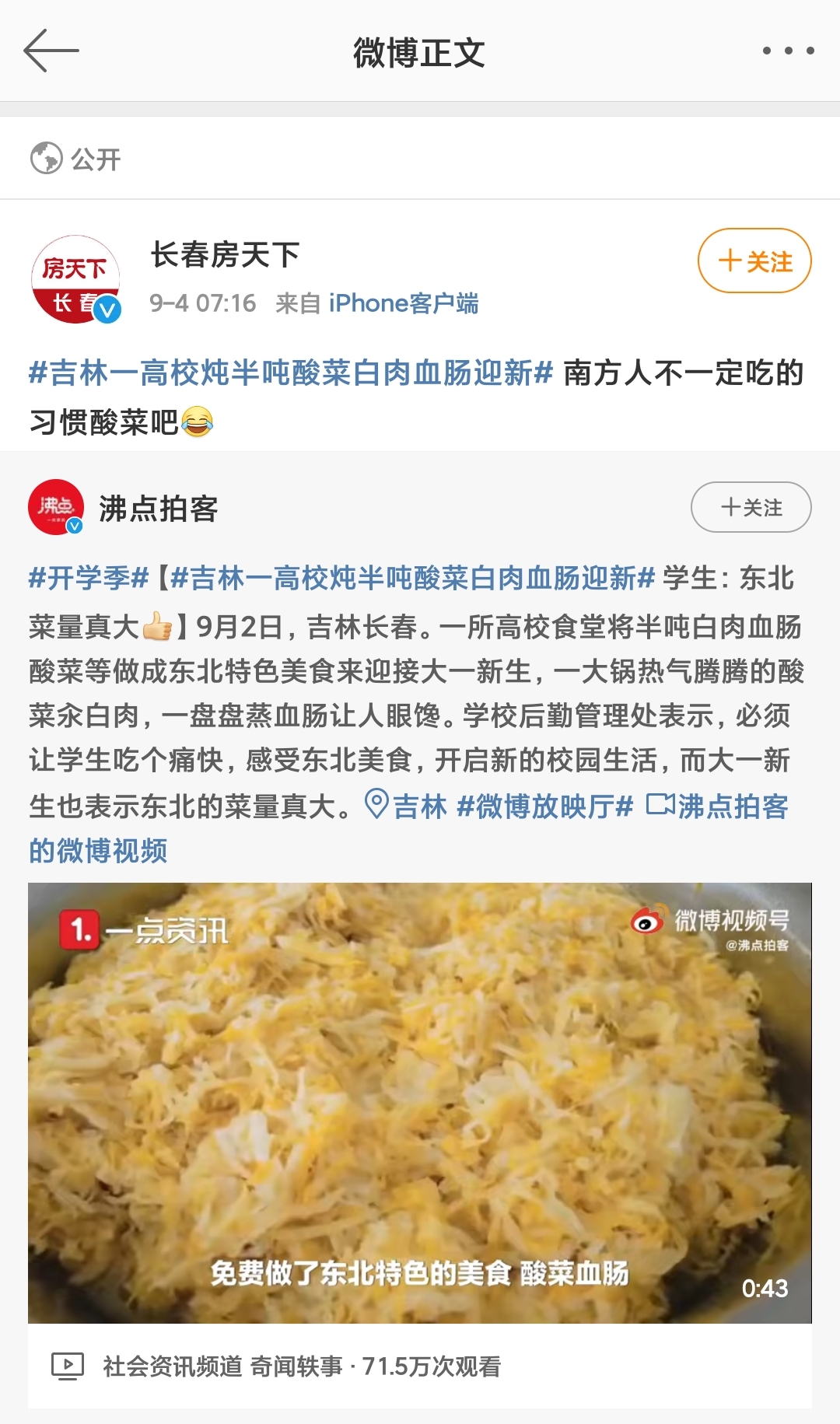Open 长春房天下 profile avatar

[x=75, y=279]
